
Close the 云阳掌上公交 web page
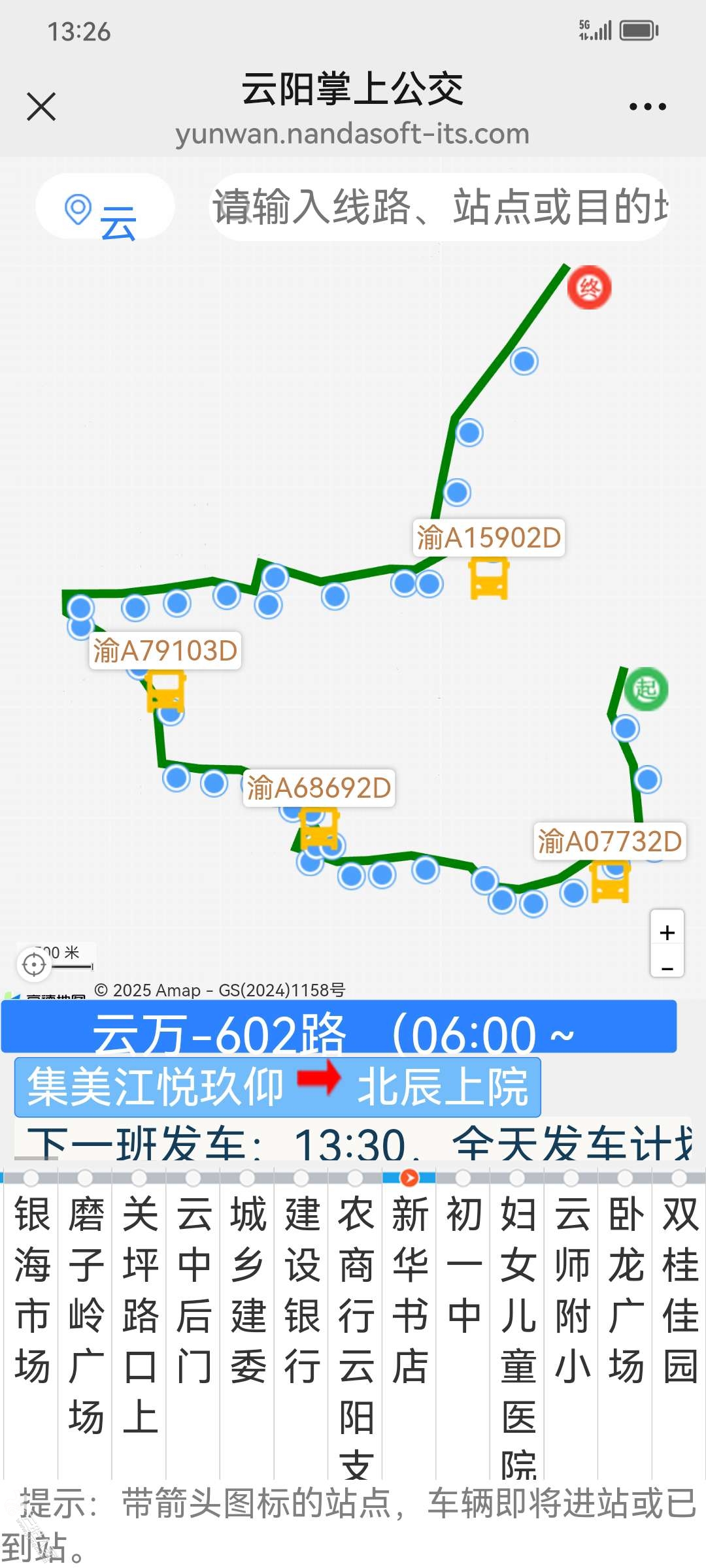[x=41, y=106]
